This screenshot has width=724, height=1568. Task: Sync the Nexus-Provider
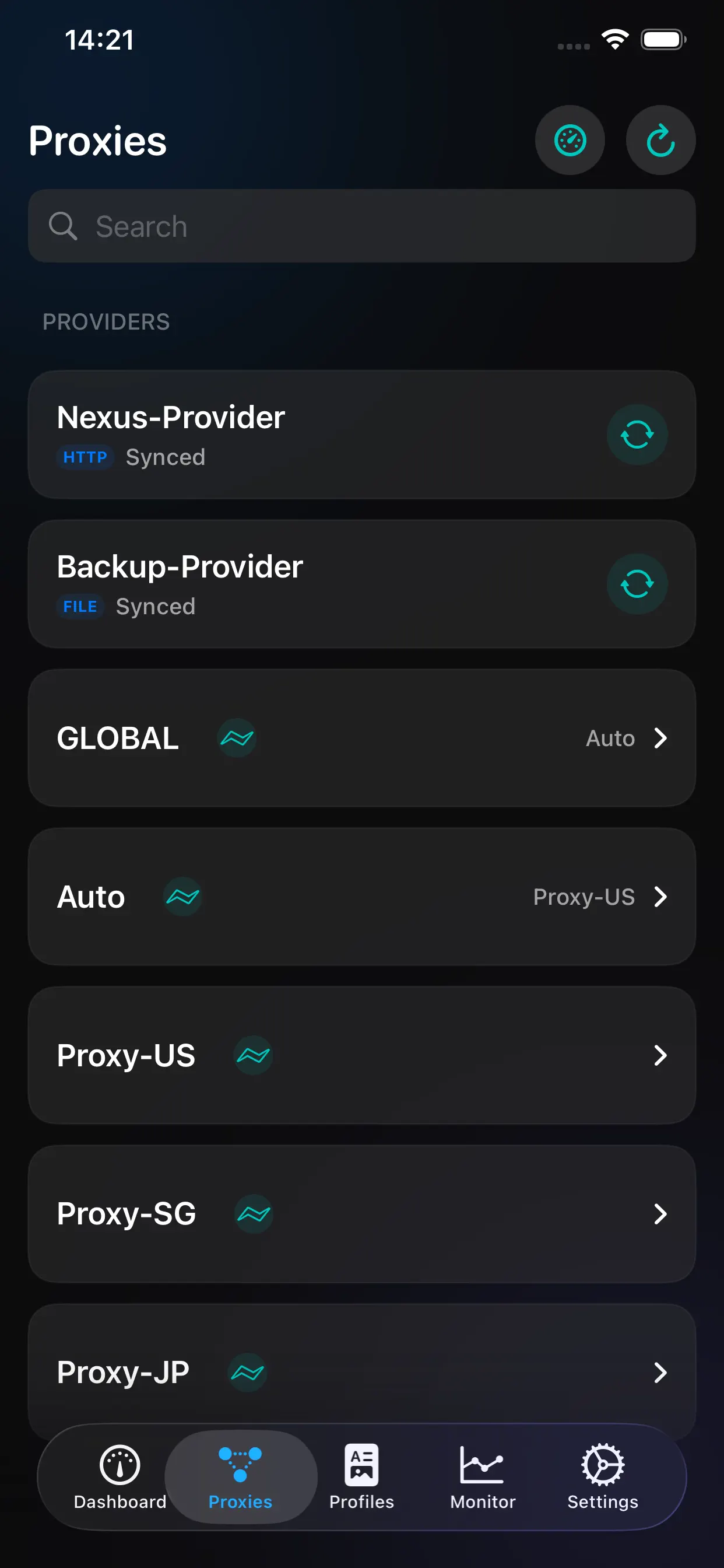637,435
